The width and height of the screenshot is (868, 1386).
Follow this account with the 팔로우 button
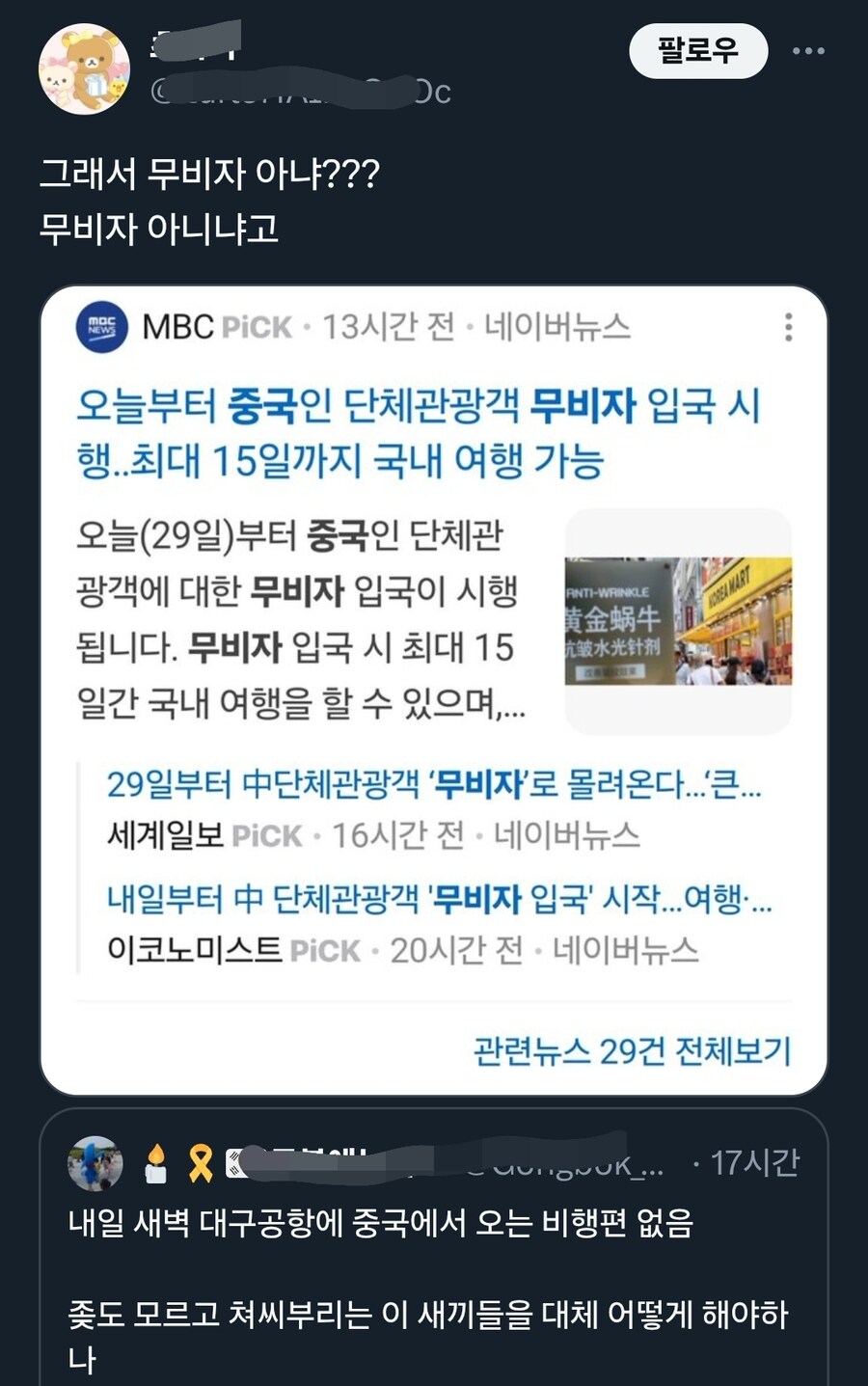pyautogui.click(x=698, y=50)
